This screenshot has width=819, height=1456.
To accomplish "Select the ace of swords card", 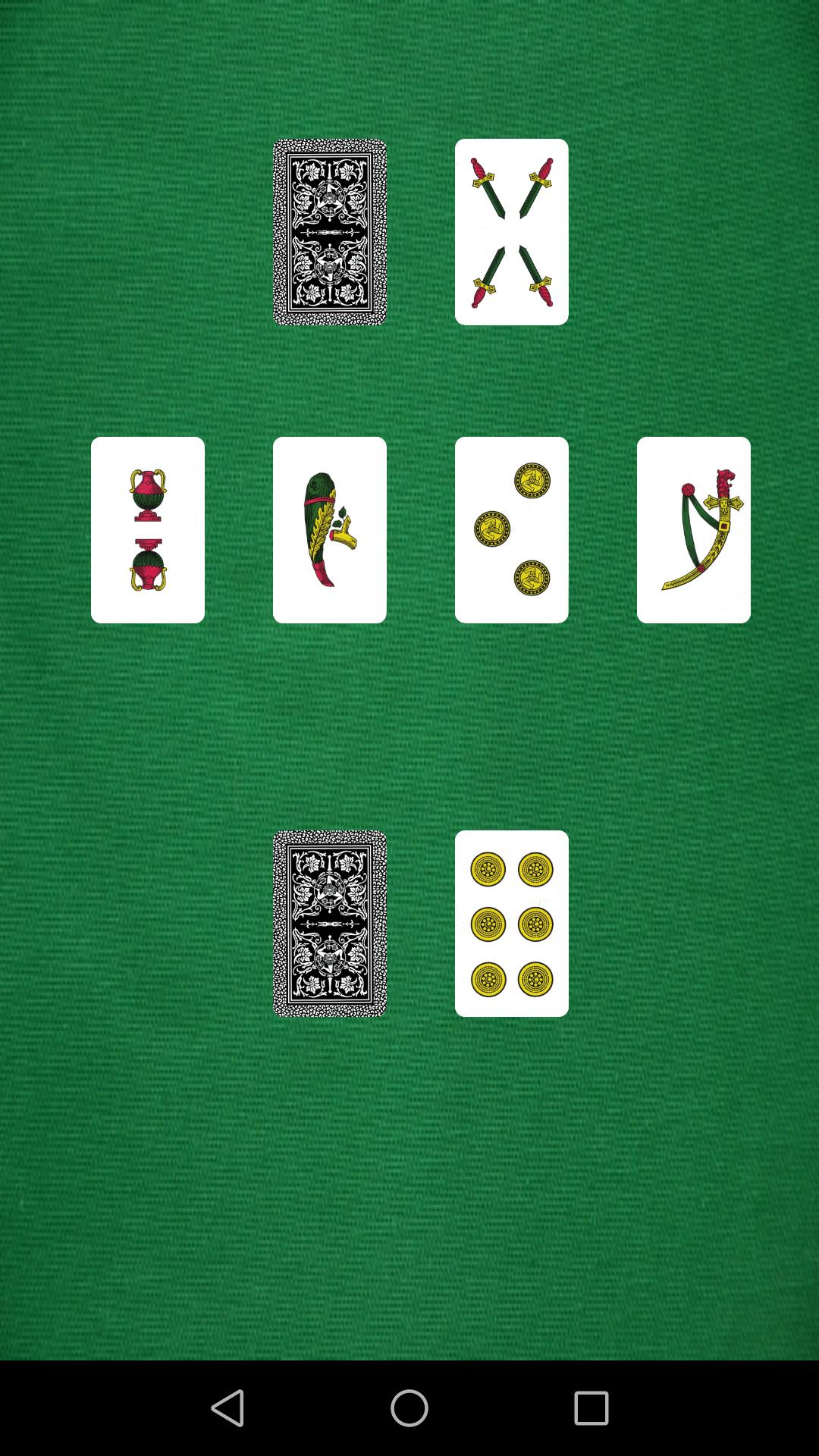I will point(693,529).
